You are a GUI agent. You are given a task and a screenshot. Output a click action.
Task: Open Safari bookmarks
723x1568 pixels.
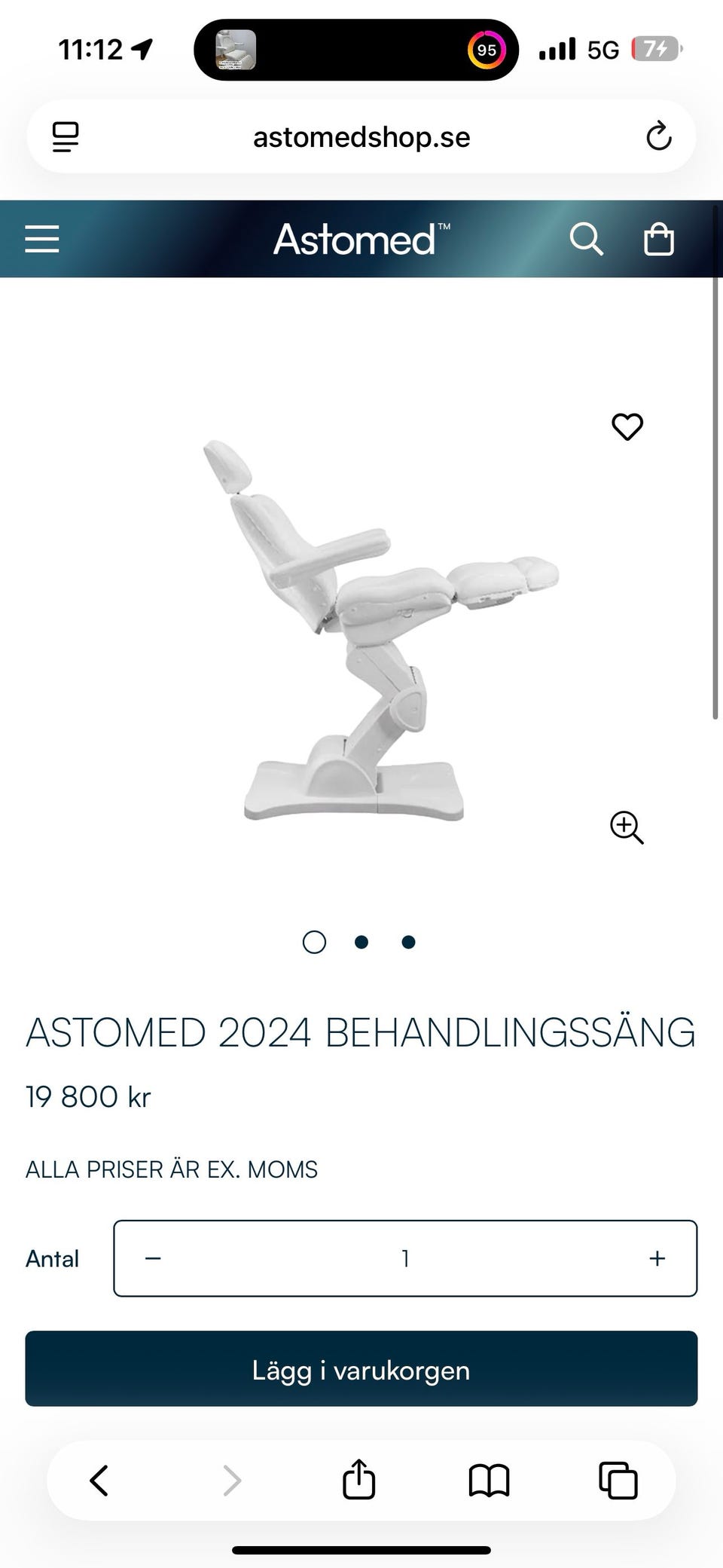pyautogui.click(x=489, y=1480)
